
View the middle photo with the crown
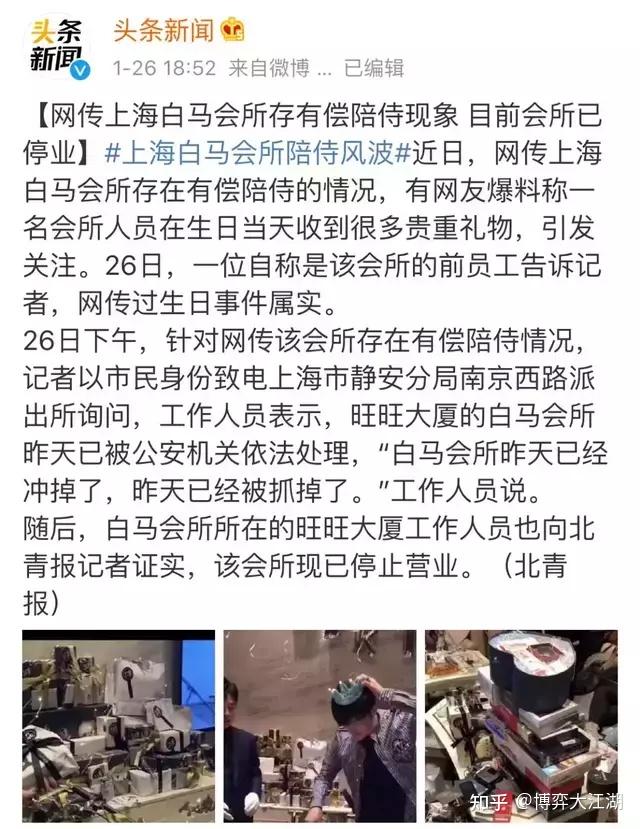tap(320, 725)
